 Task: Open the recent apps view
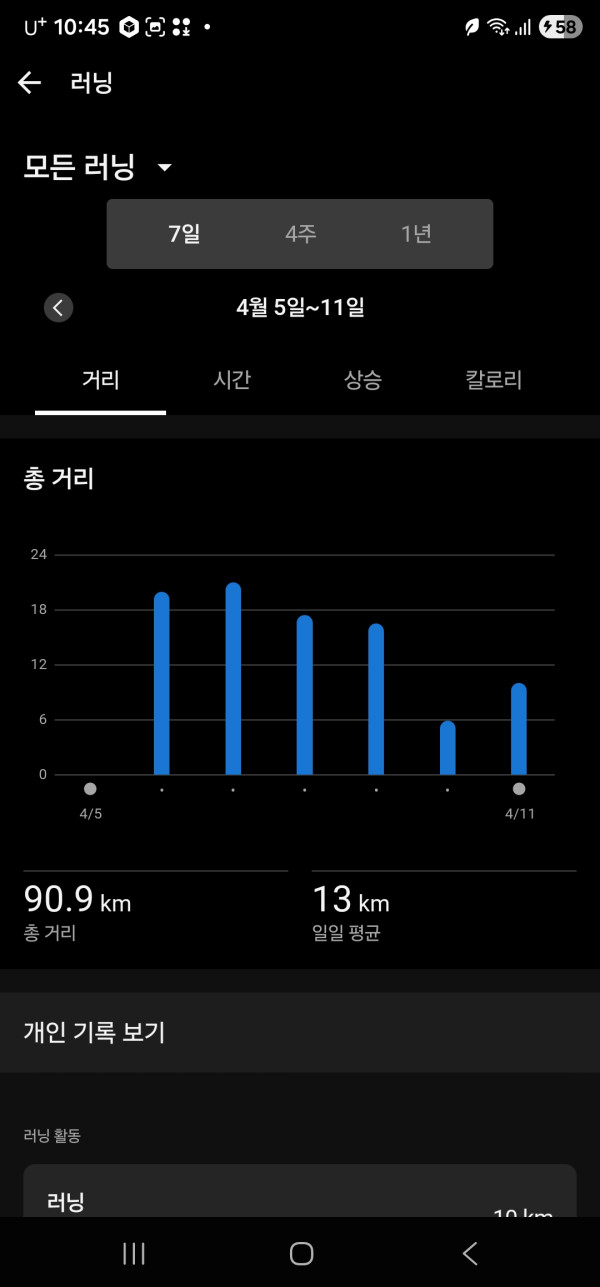click(x=133, y=1253)
